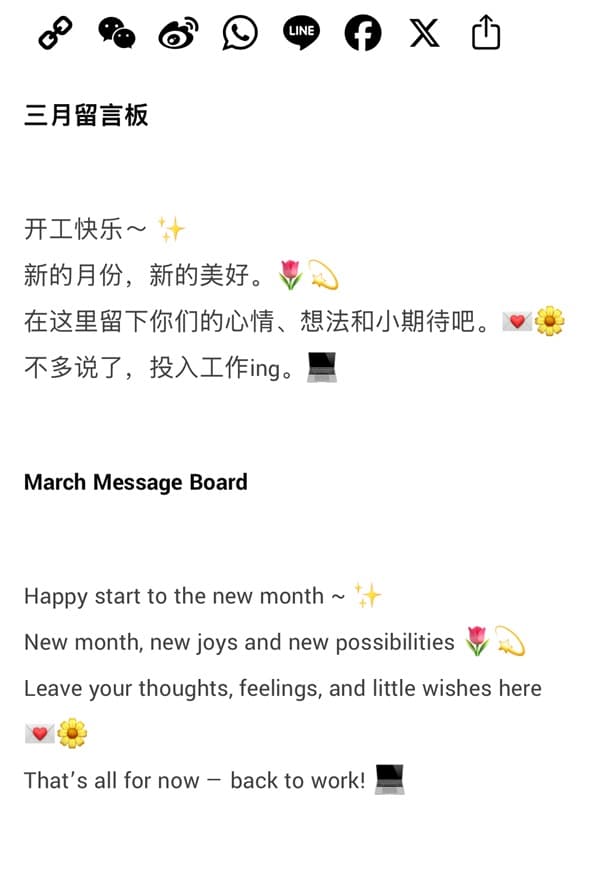Open the system share sheet
Screen dimensions: 600x887
[x=485, y=34]
